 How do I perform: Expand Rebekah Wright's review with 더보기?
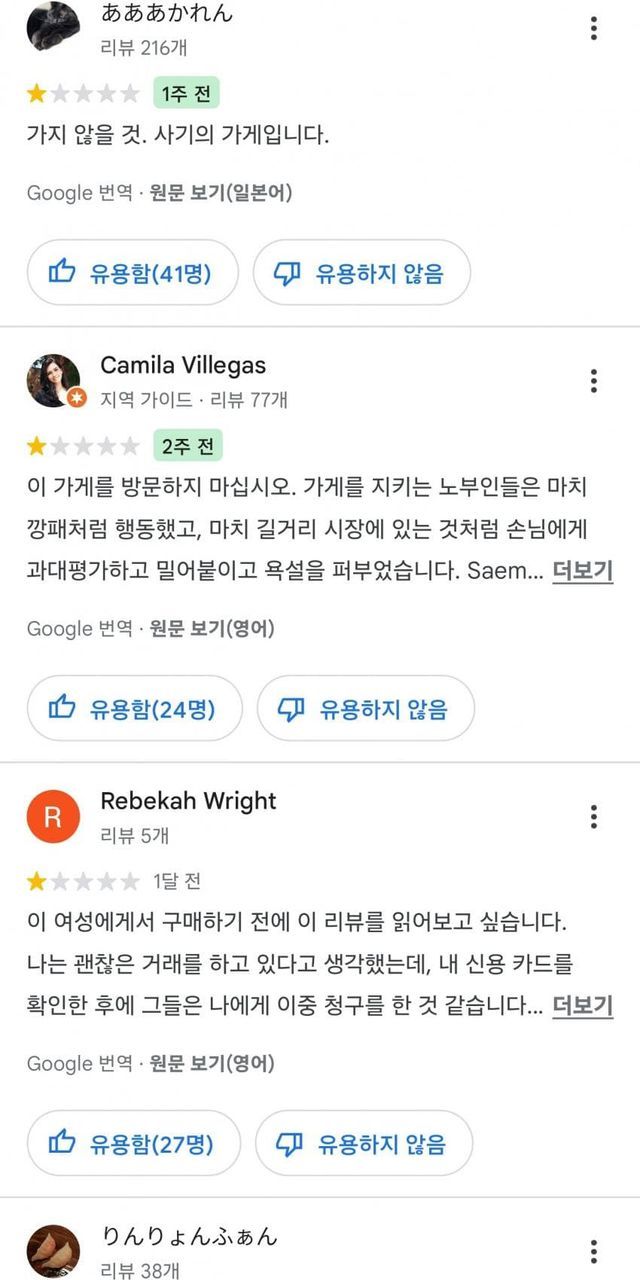tap(582, 1007)
